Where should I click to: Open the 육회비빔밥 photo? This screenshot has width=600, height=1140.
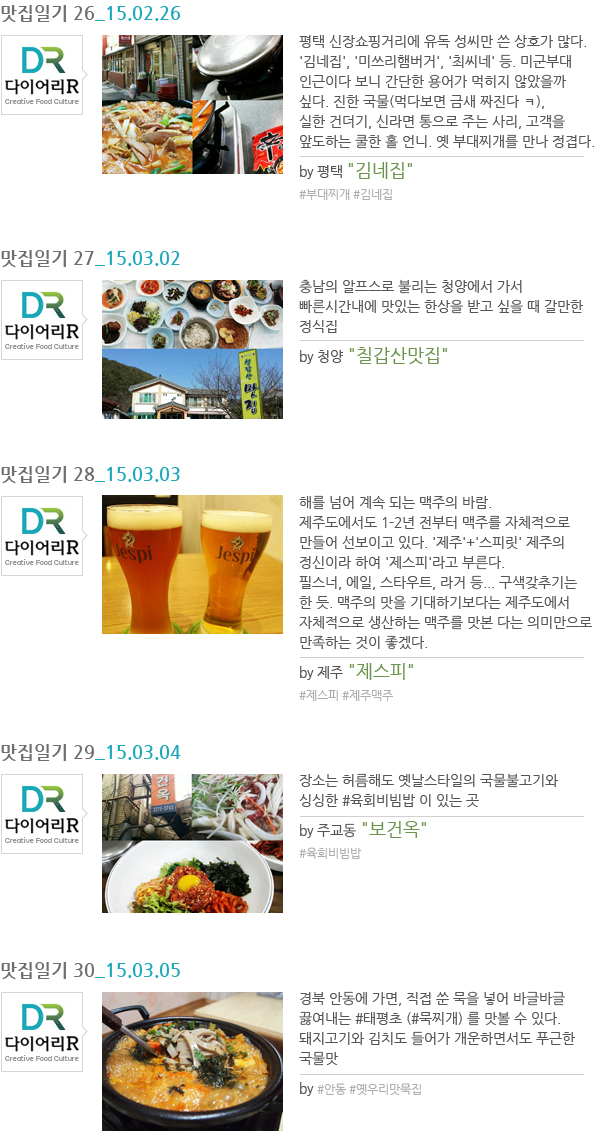pos(192,843)
